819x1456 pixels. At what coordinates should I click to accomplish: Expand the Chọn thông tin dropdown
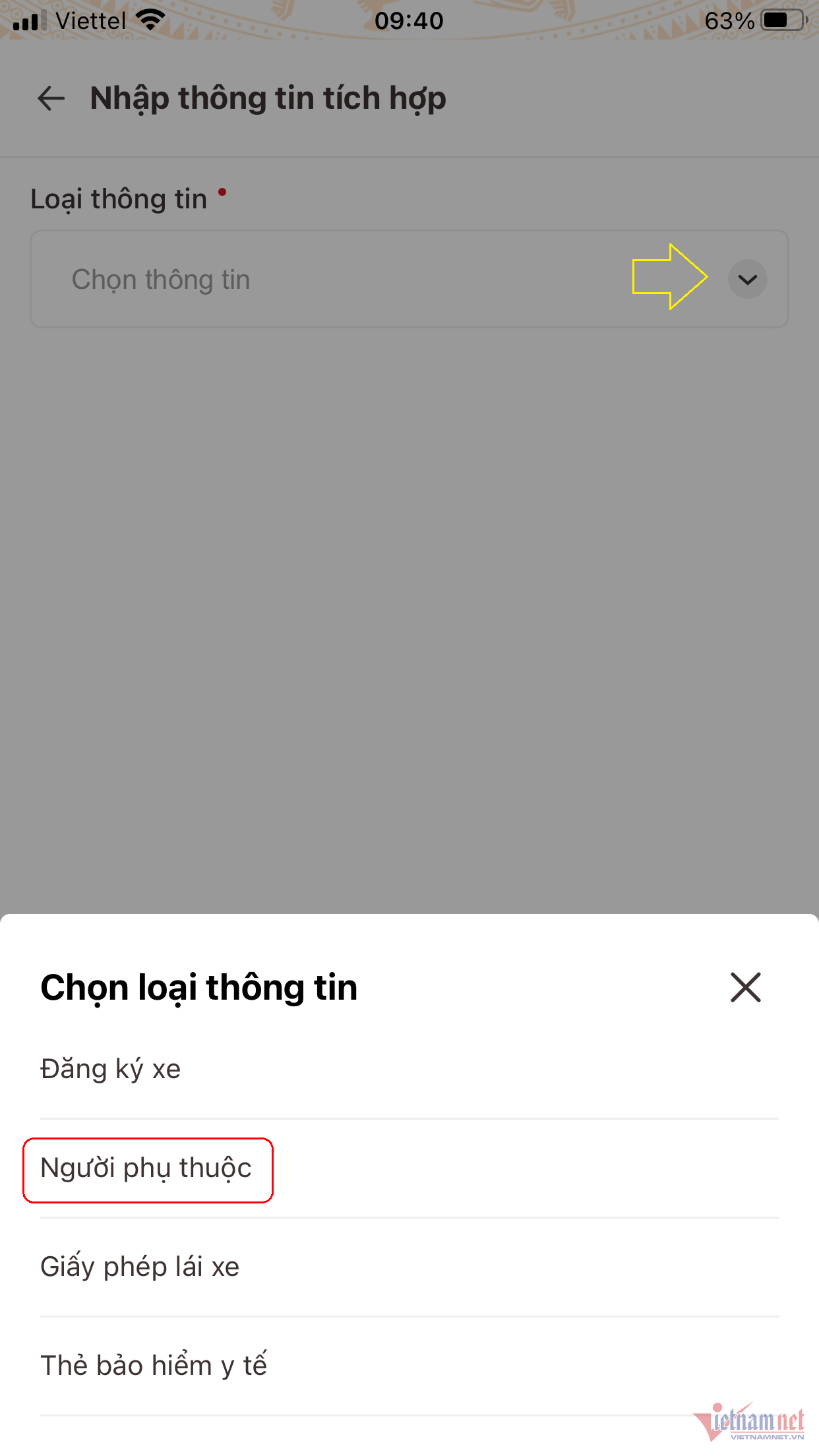point(747,280)
